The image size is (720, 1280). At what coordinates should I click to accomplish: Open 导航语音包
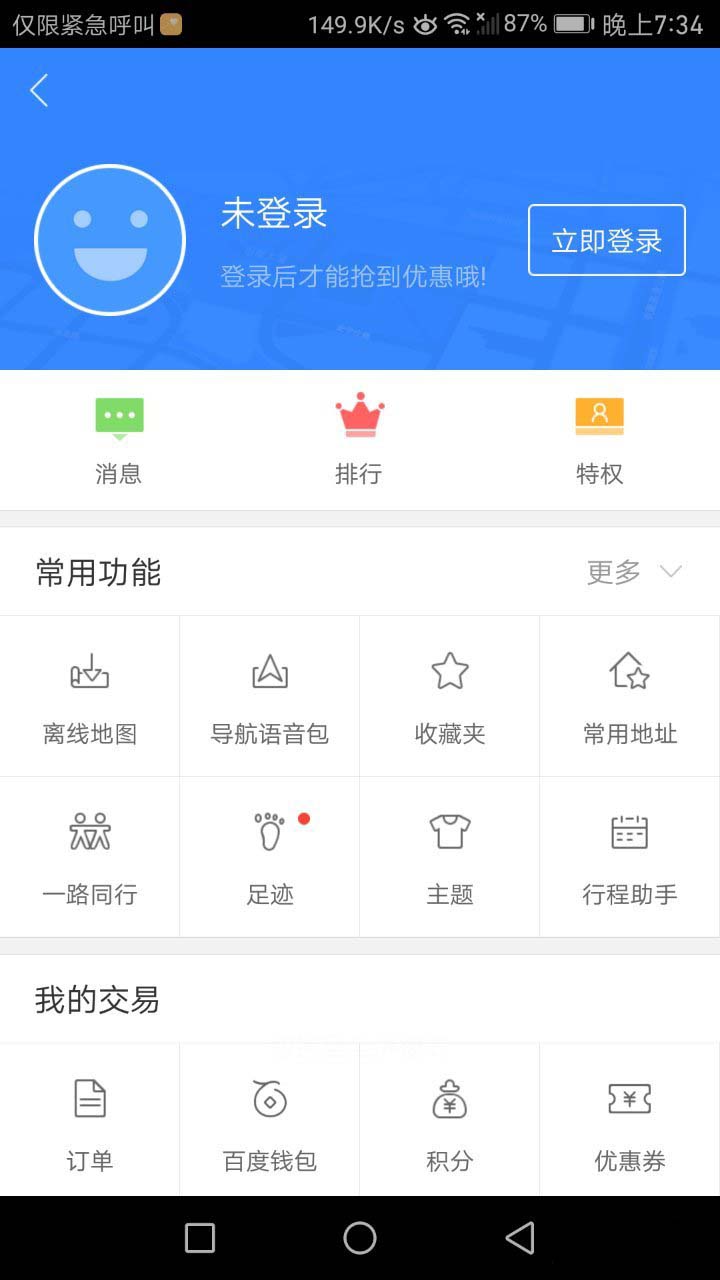[x=270, y=696]
